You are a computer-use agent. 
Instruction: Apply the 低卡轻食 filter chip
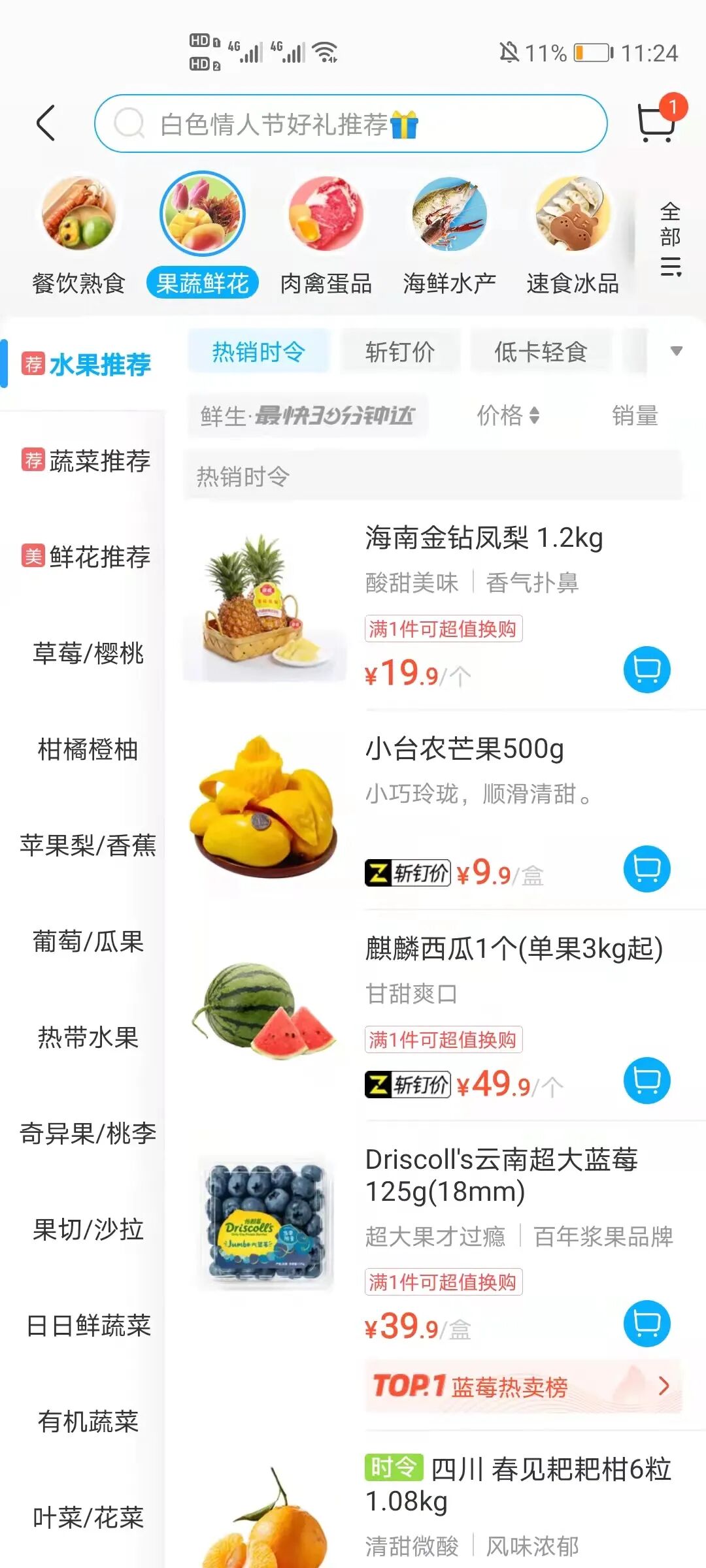coord(541,352)
